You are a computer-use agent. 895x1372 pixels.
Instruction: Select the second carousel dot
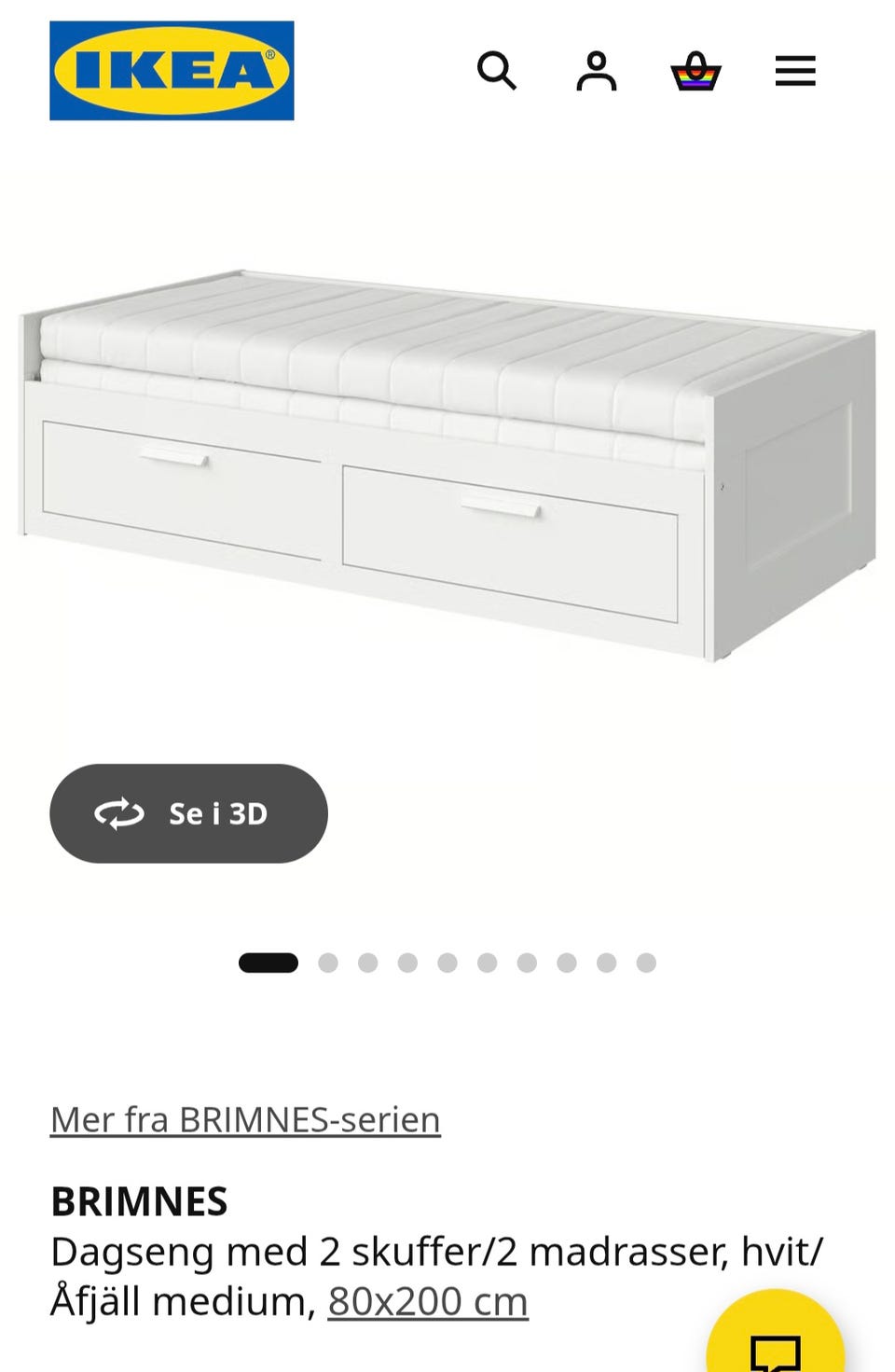click(x=328, y=962)
